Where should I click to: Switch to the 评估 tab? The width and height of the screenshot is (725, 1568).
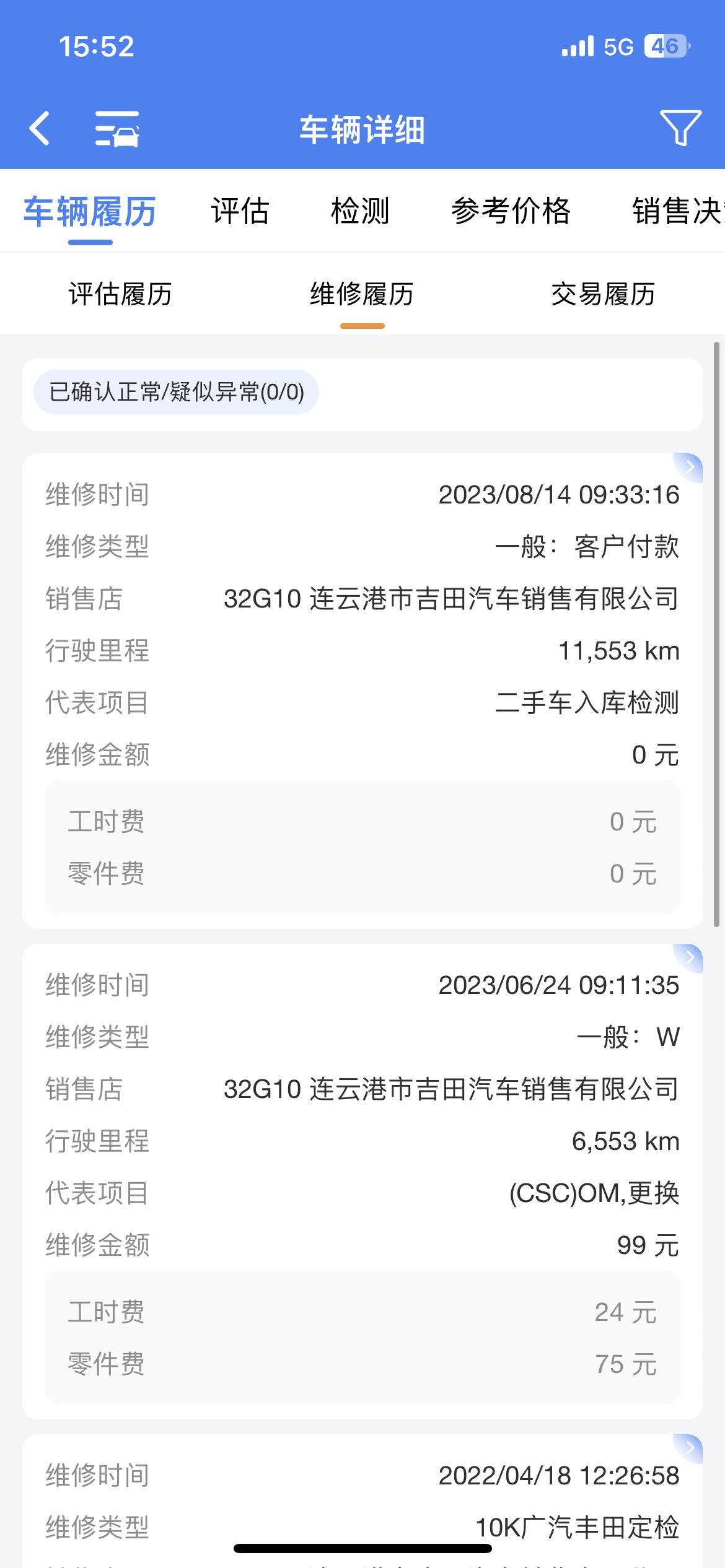click(240, 211)
